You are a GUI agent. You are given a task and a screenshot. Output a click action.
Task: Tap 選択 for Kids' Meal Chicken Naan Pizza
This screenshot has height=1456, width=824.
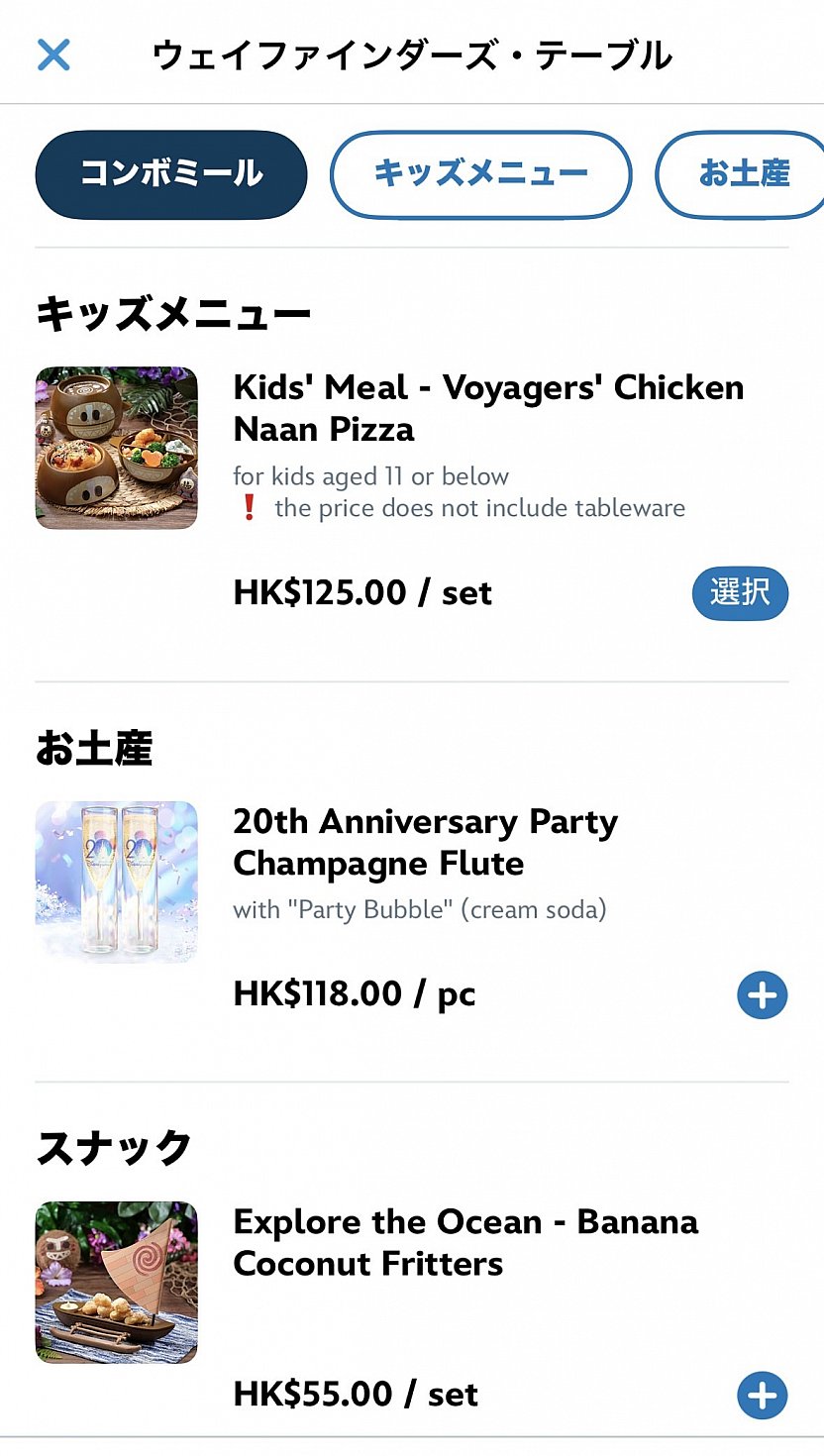[740, 593]
